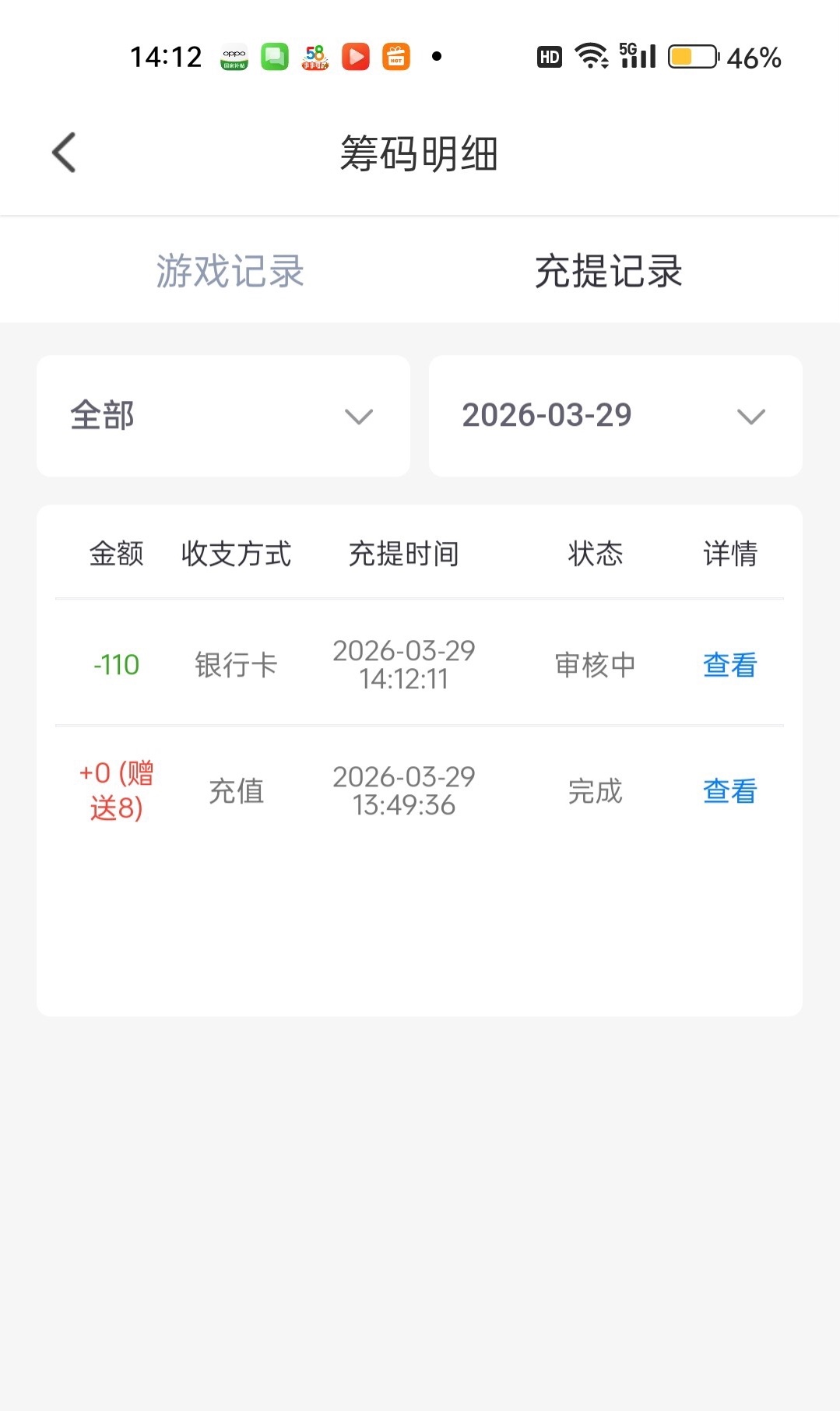
Task: Switch to the 游戏记录 tab
Action: (230, 271)
